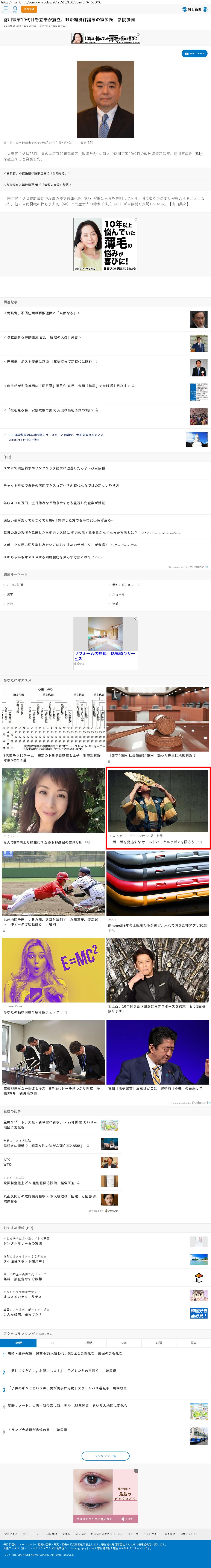Open the search icon in header
Screen dimensions: 211x1568
[x=15, y=9]
